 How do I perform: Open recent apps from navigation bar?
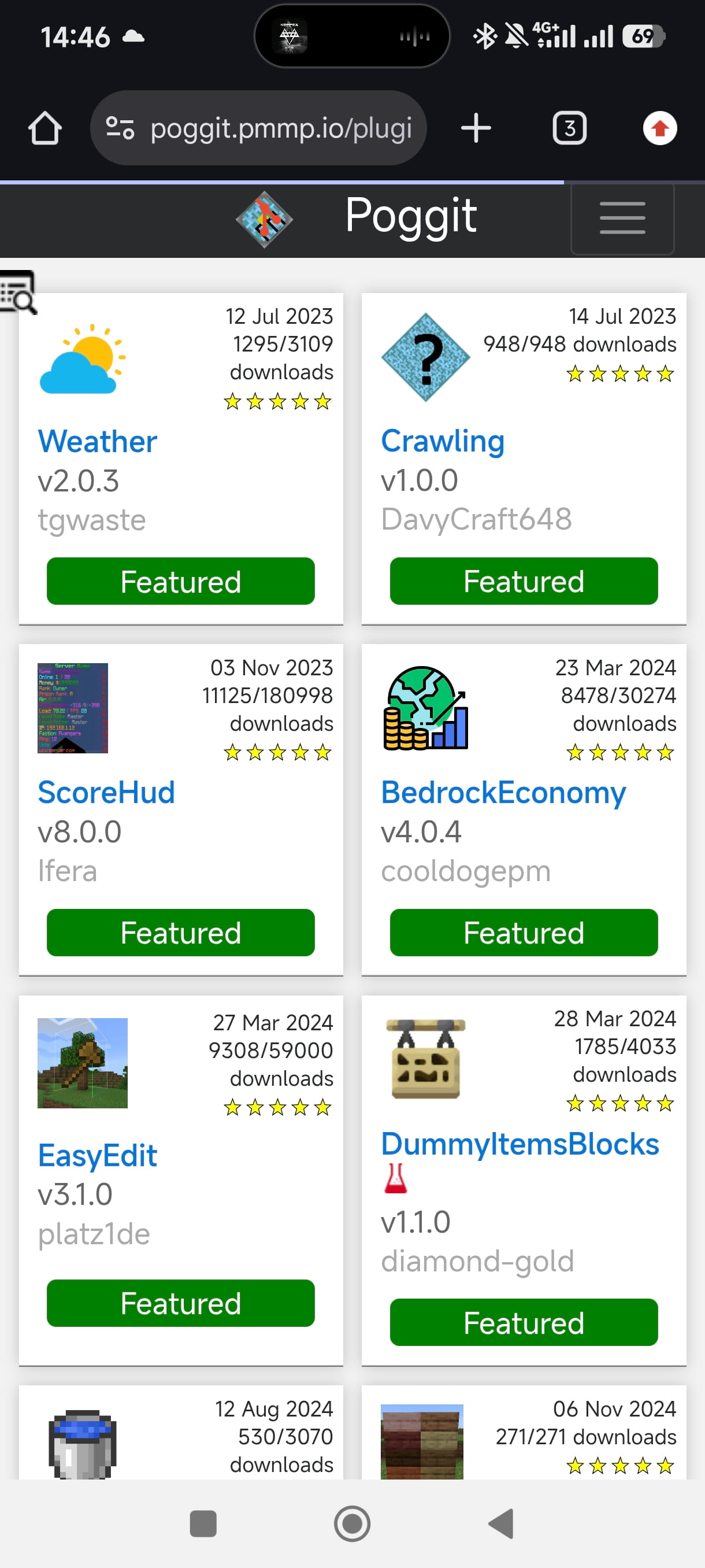coord(203,1523)
